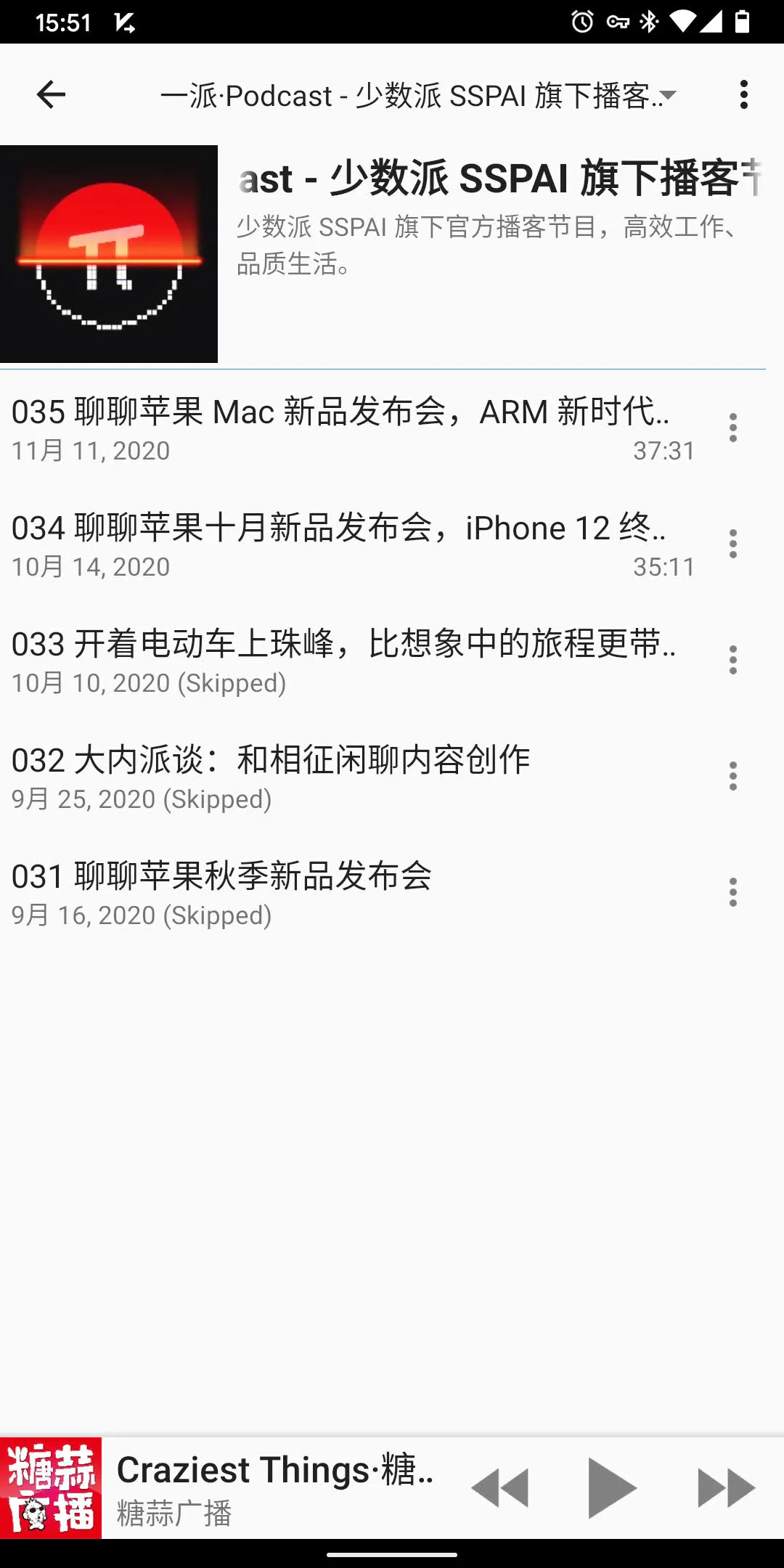The height and width of the screenshot is (1568, 784).
Task: Open options menu for episode 034
Action: tap(732, 544)
